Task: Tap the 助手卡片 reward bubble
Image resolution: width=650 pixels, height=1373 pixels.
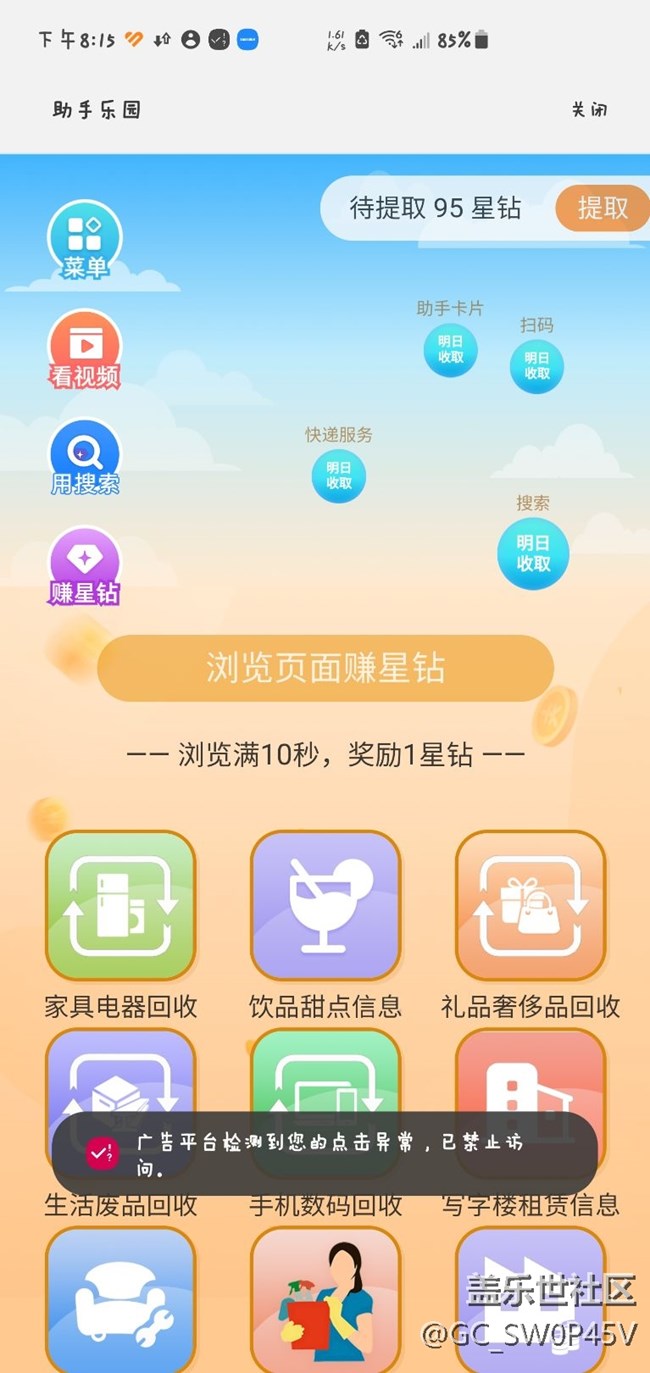Action: [450, 350]
